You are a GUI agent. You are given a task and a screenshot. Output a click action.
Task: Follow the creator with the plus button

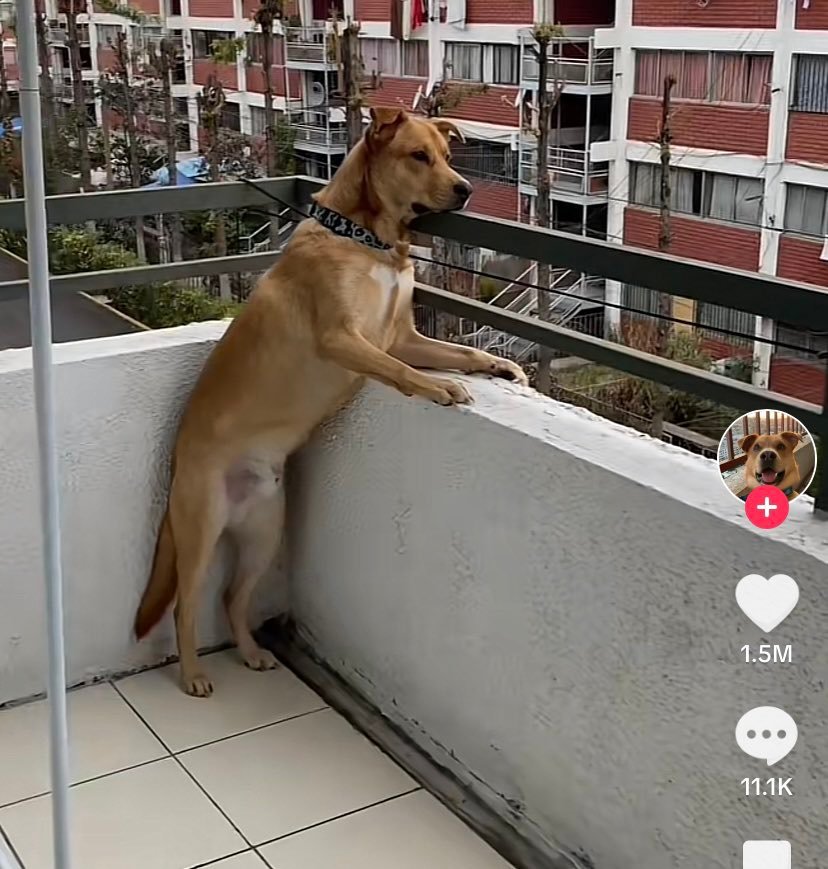pos(767,508)
